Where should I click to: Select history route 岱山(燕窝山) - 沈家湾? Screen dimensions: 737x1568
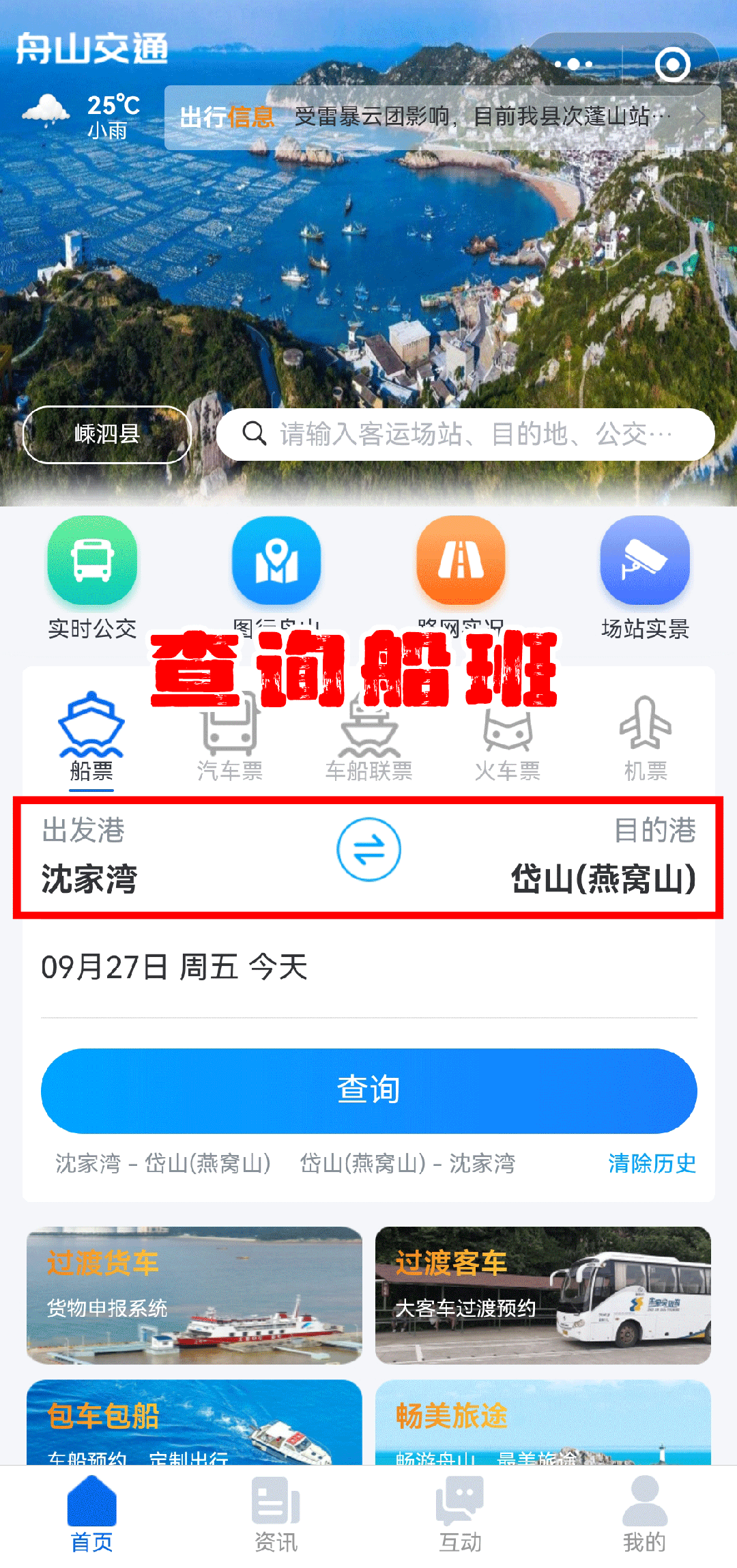[407, 1163]
